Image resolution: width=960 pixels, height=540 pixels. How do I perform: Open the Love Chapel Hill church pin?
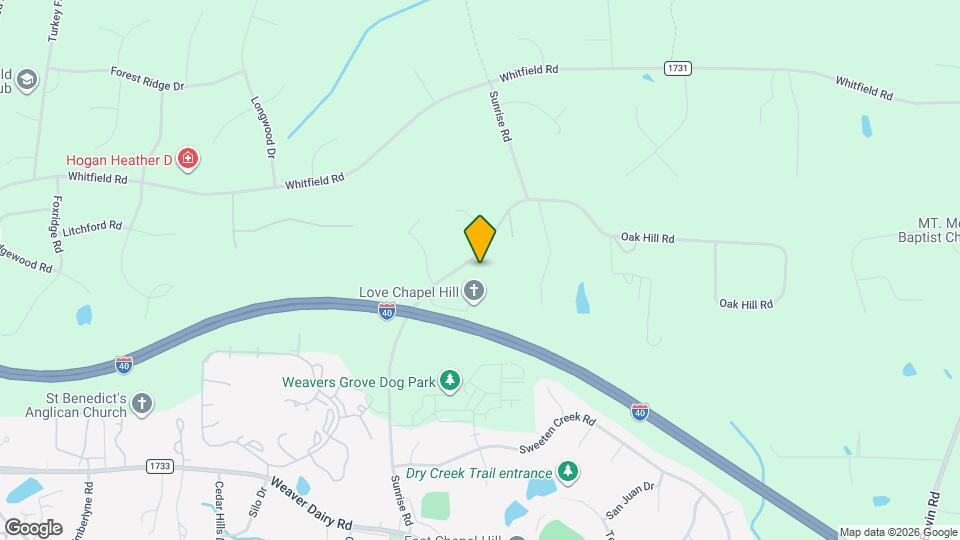coord(475,293)
